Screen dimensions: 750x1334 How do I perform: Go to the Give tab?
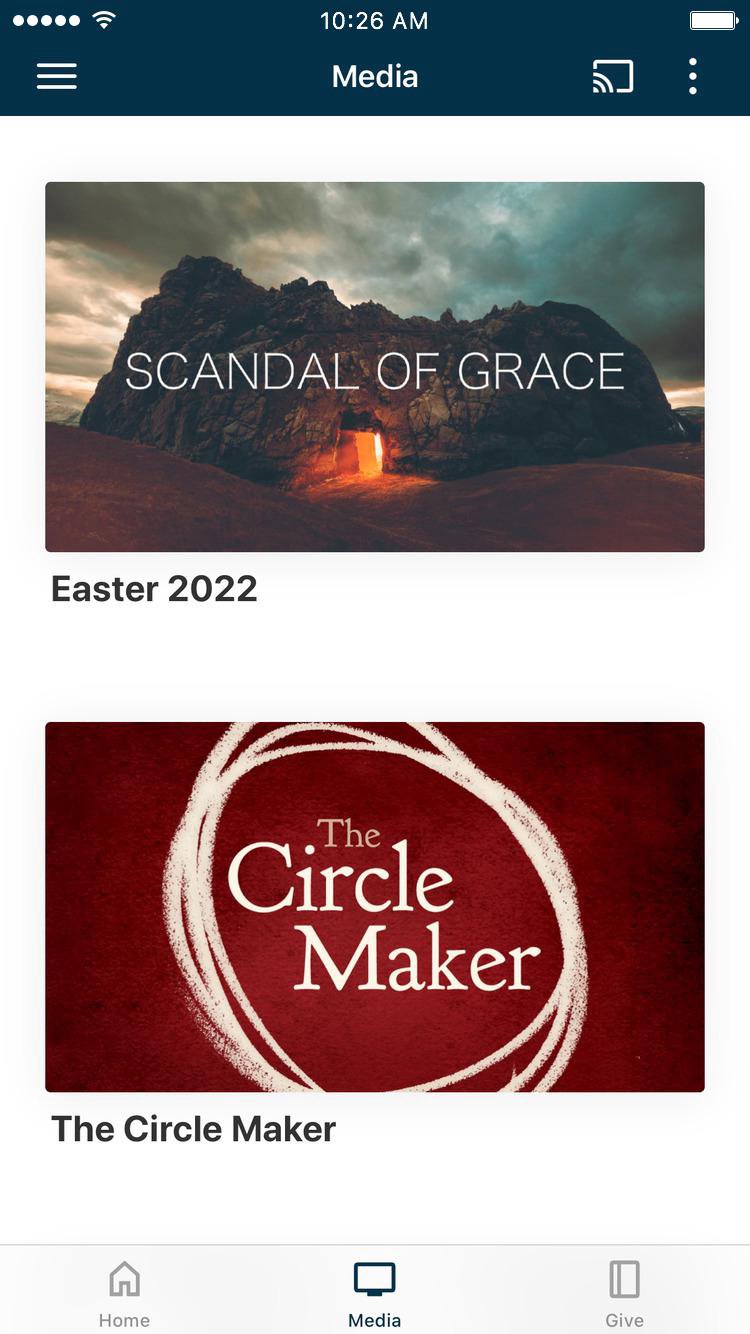pos(624,1292)
